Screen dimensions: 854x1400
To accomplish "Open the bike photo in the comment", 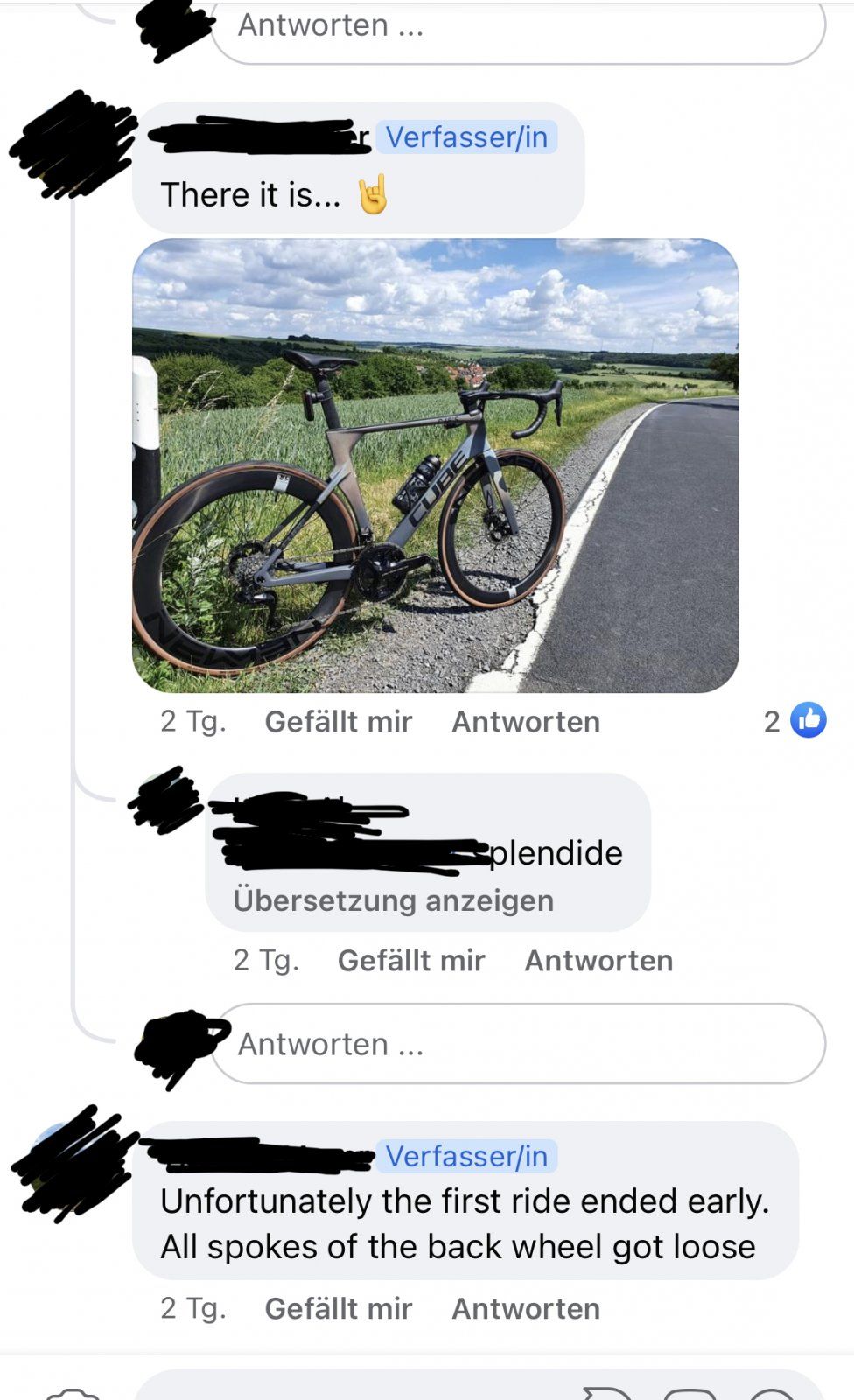I will click(x=435, y=465).
